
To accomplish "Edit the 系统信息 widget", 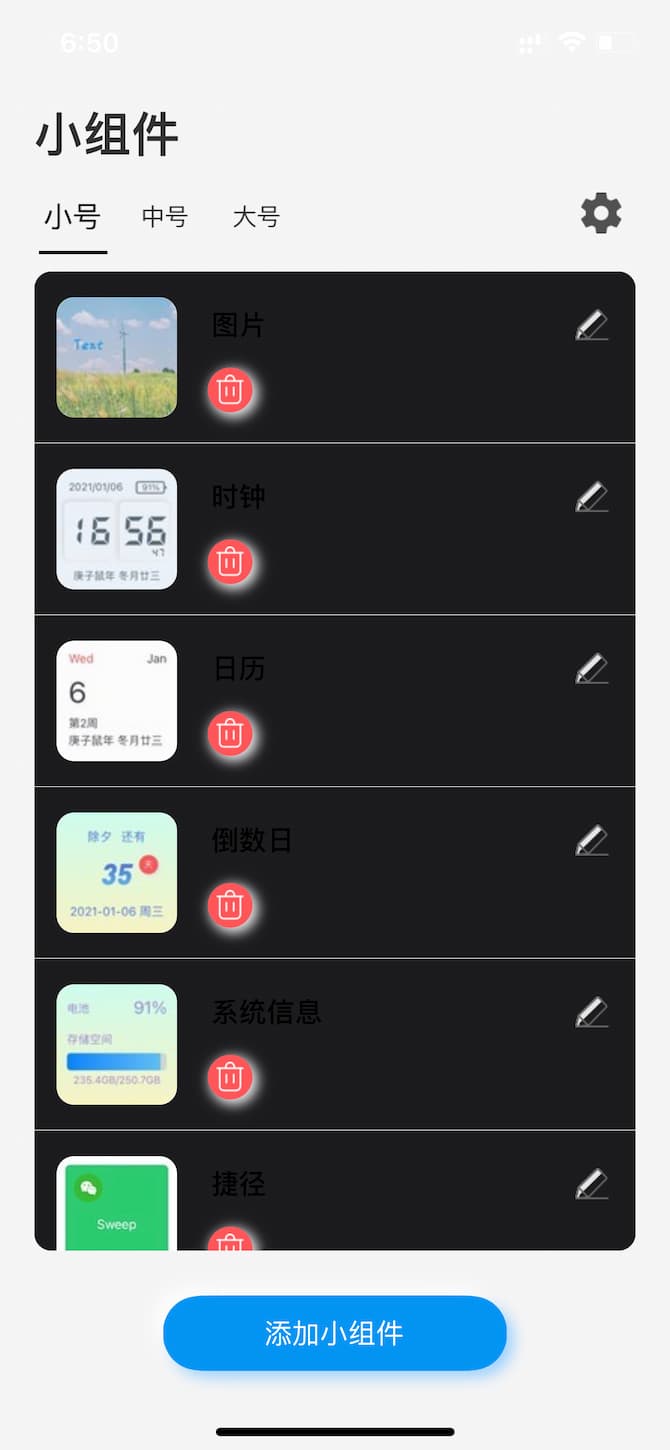I will point(592,1014).
